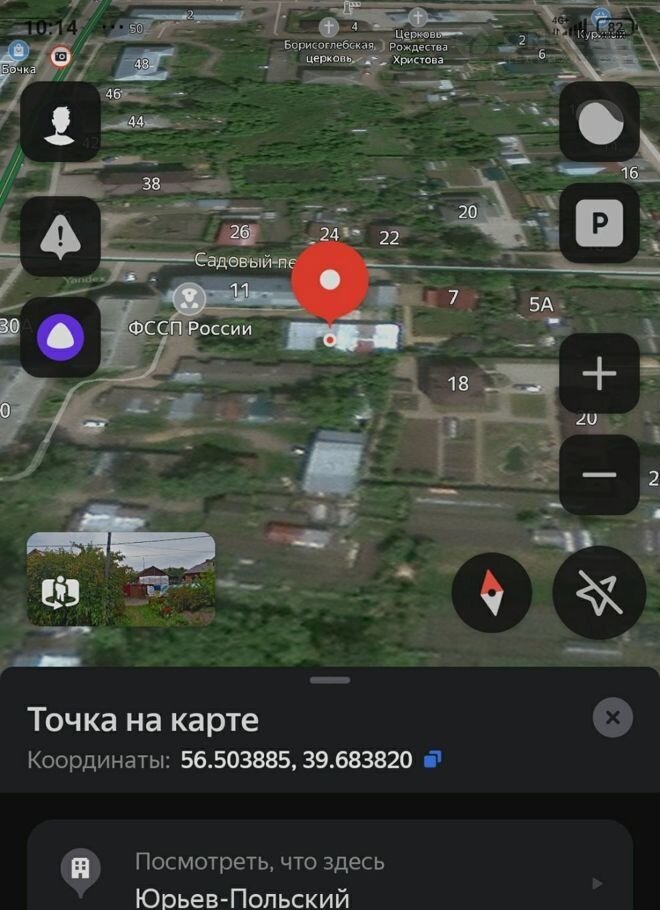Tap the crossed-out location arrow button

tap(599, 593)
